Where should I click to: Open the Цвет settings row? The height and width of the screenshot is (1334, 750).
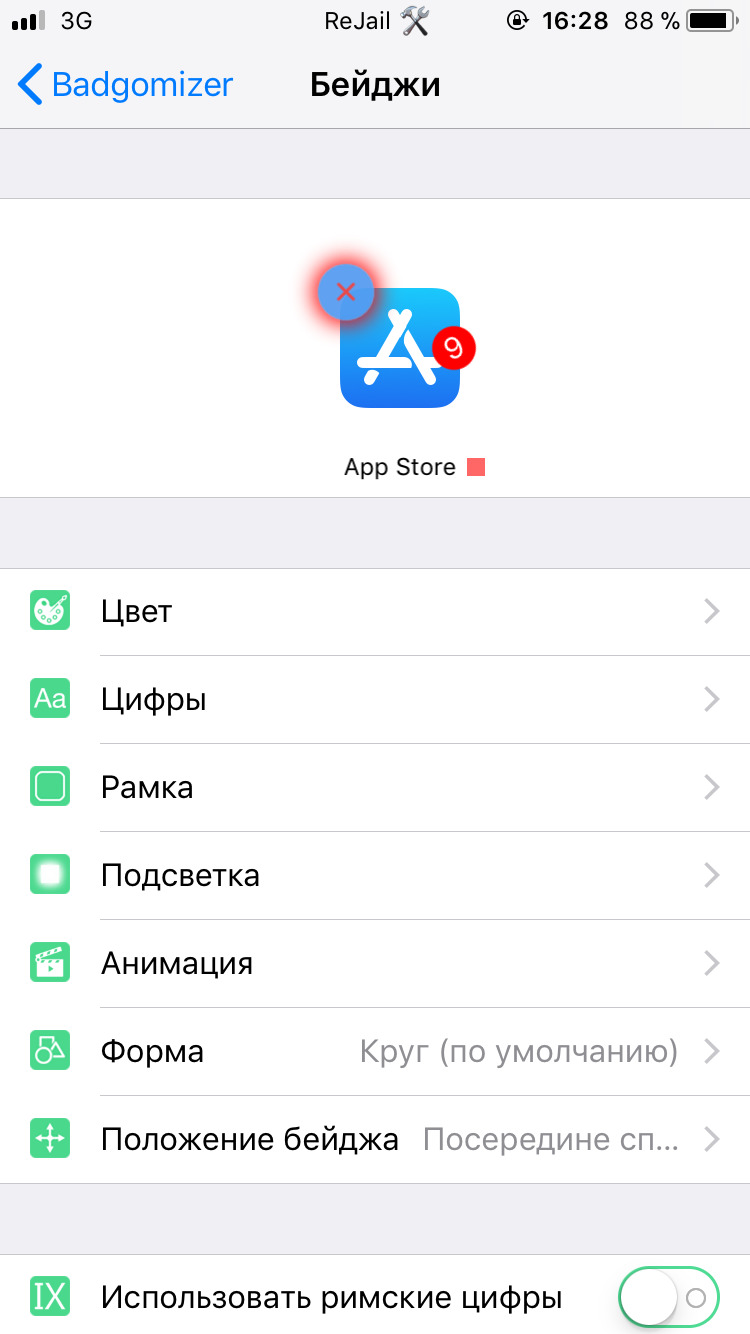coord(375,612)
